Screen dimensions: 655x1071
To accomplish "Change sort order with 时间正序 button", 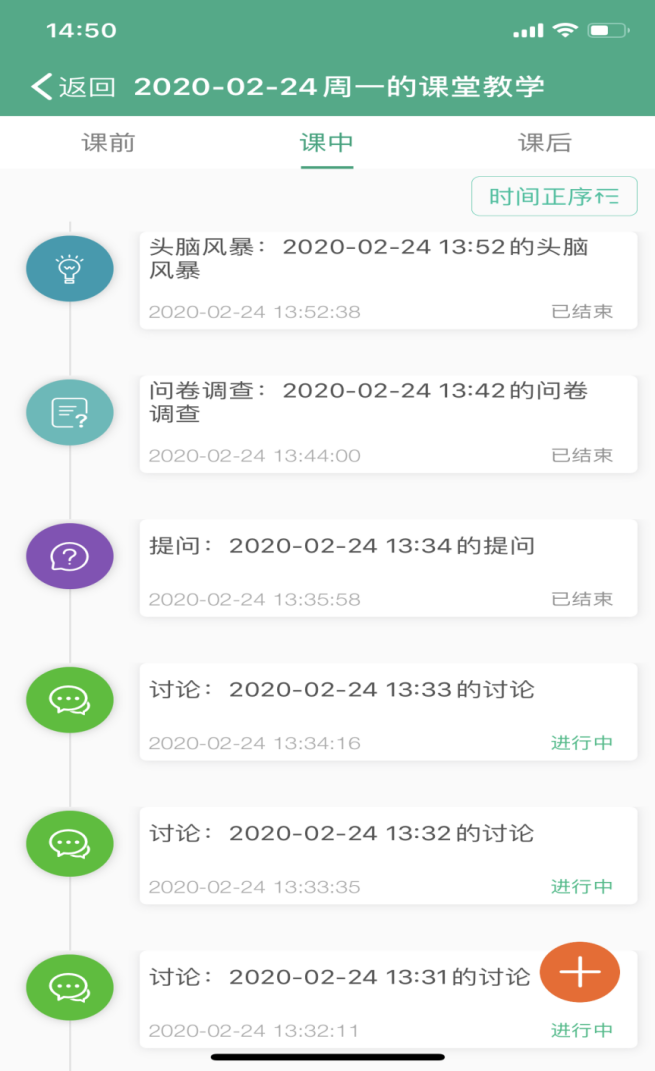I will [x=554, y=196].
